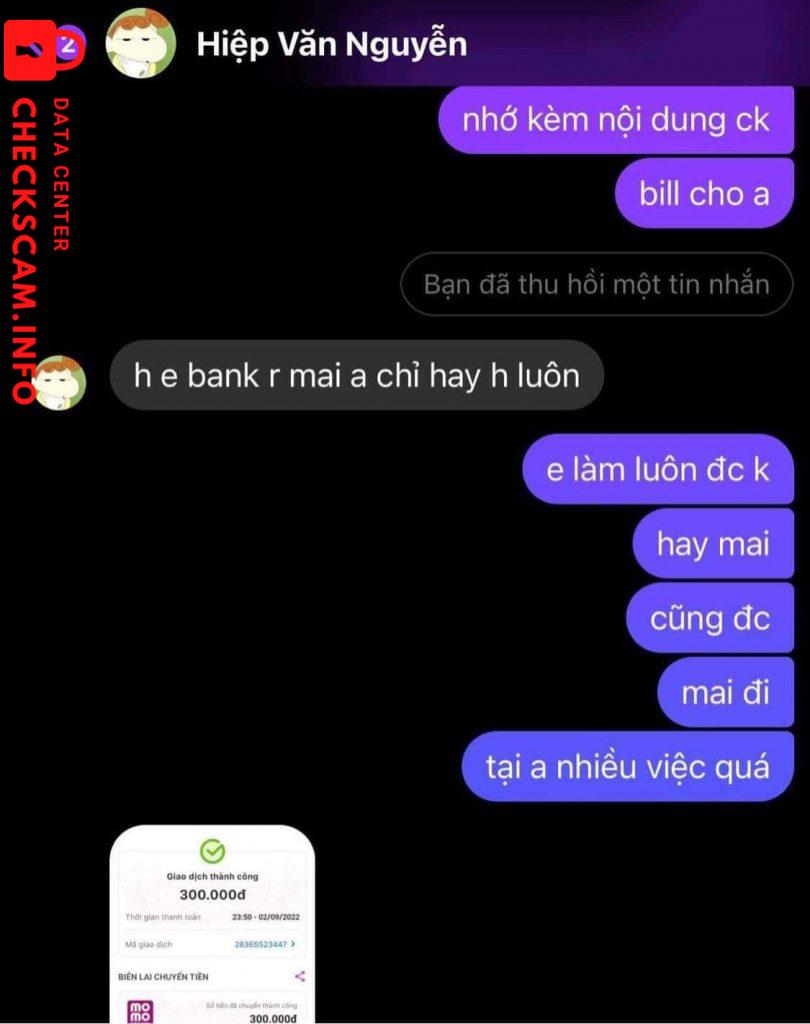Image resolution: width=810 pixels, height=1024 pixels.
Task: Open Hiệp Văn Nguyễn's chat profile header
Action: tap(331, 44)
